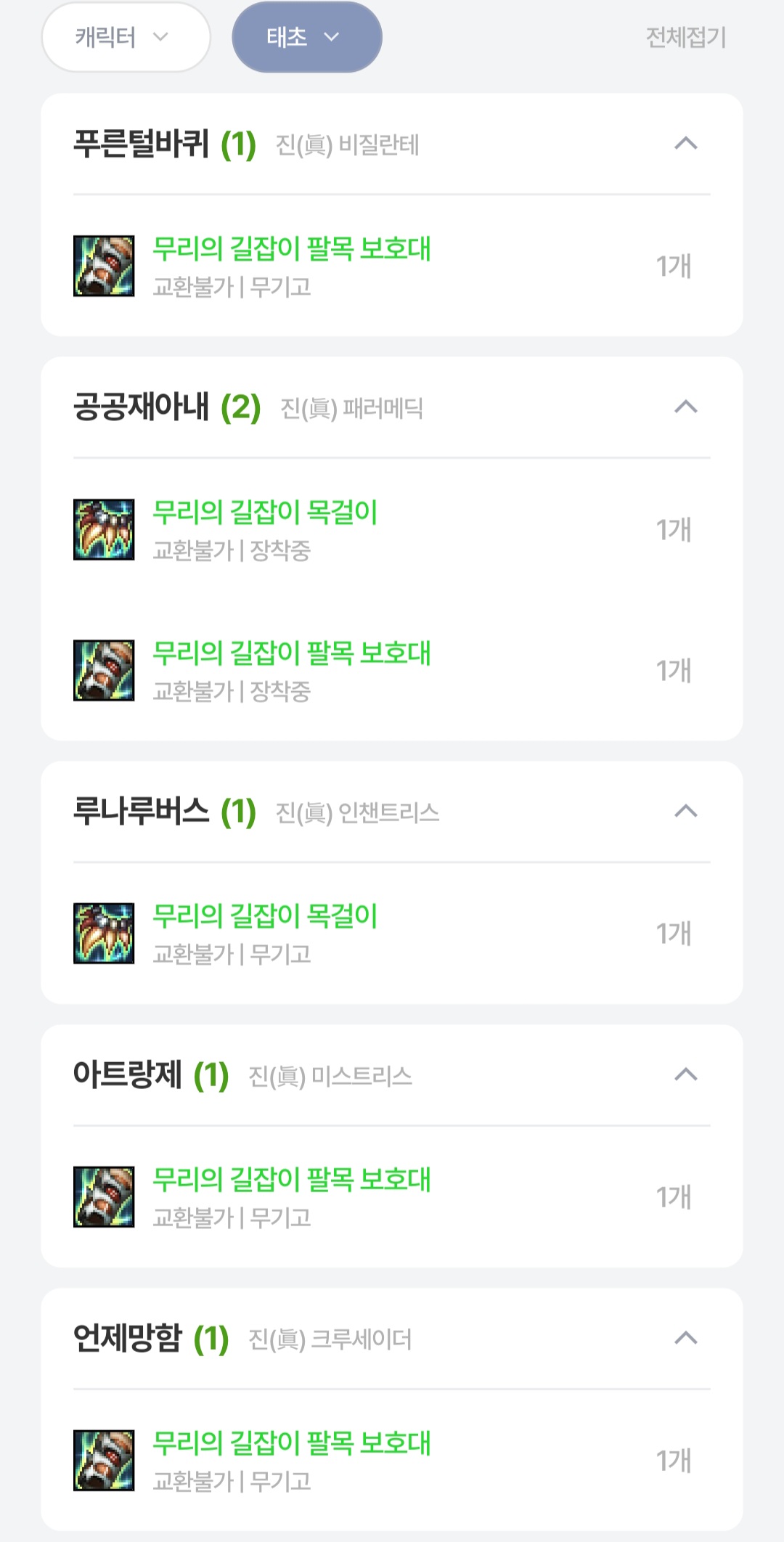This screenshot has width=784, height=1542.
Task: Collapse the 아트랑제 character section
Action: coord(686,1074)
